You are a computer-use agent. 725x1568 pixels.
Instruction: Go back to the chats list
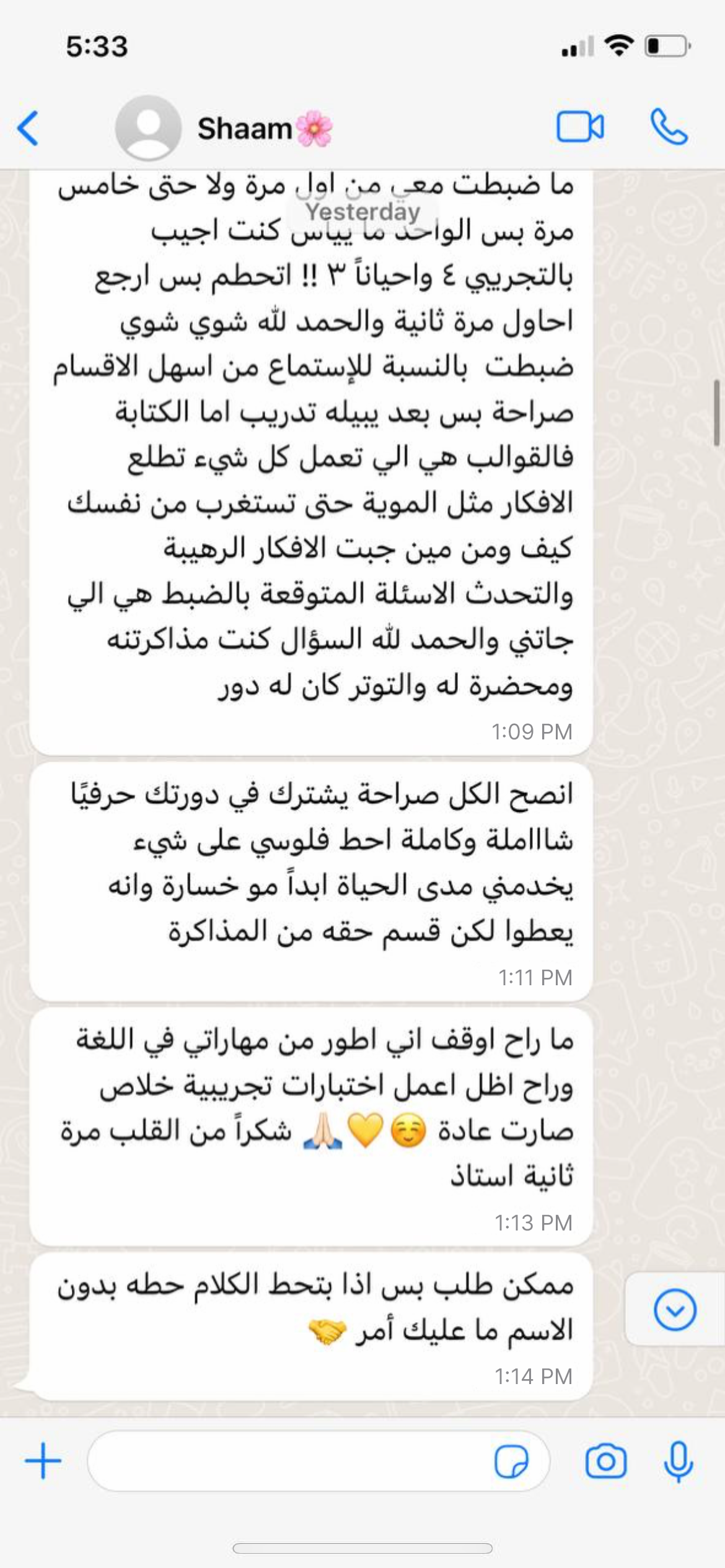coord(29,128)
